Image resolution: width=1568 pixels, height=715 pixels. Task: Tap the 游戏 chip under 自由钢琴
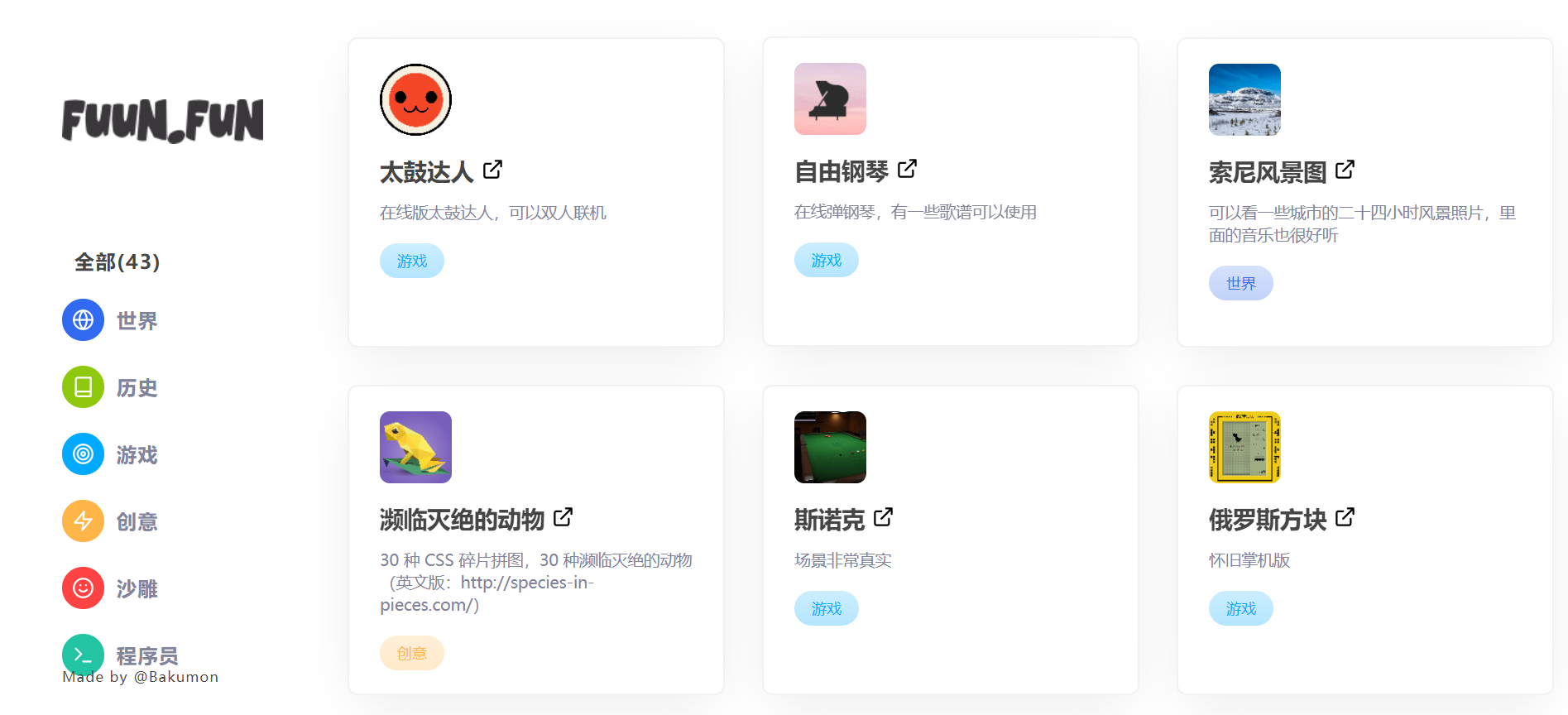(x=827, y=261)
